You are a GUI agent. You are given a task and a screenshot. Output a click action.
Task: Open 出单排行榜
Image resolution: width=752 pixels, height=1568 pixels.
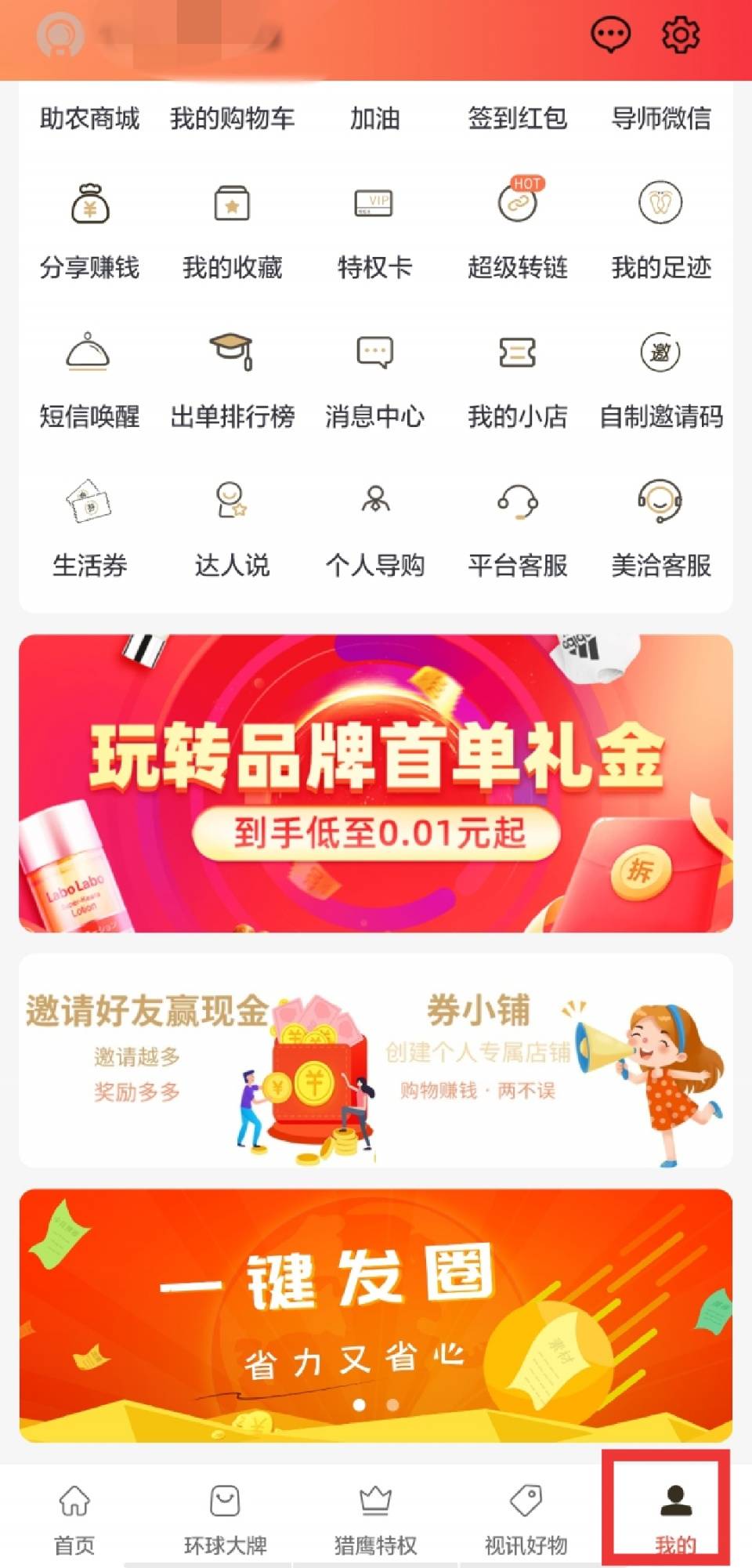tap(233, 381)
